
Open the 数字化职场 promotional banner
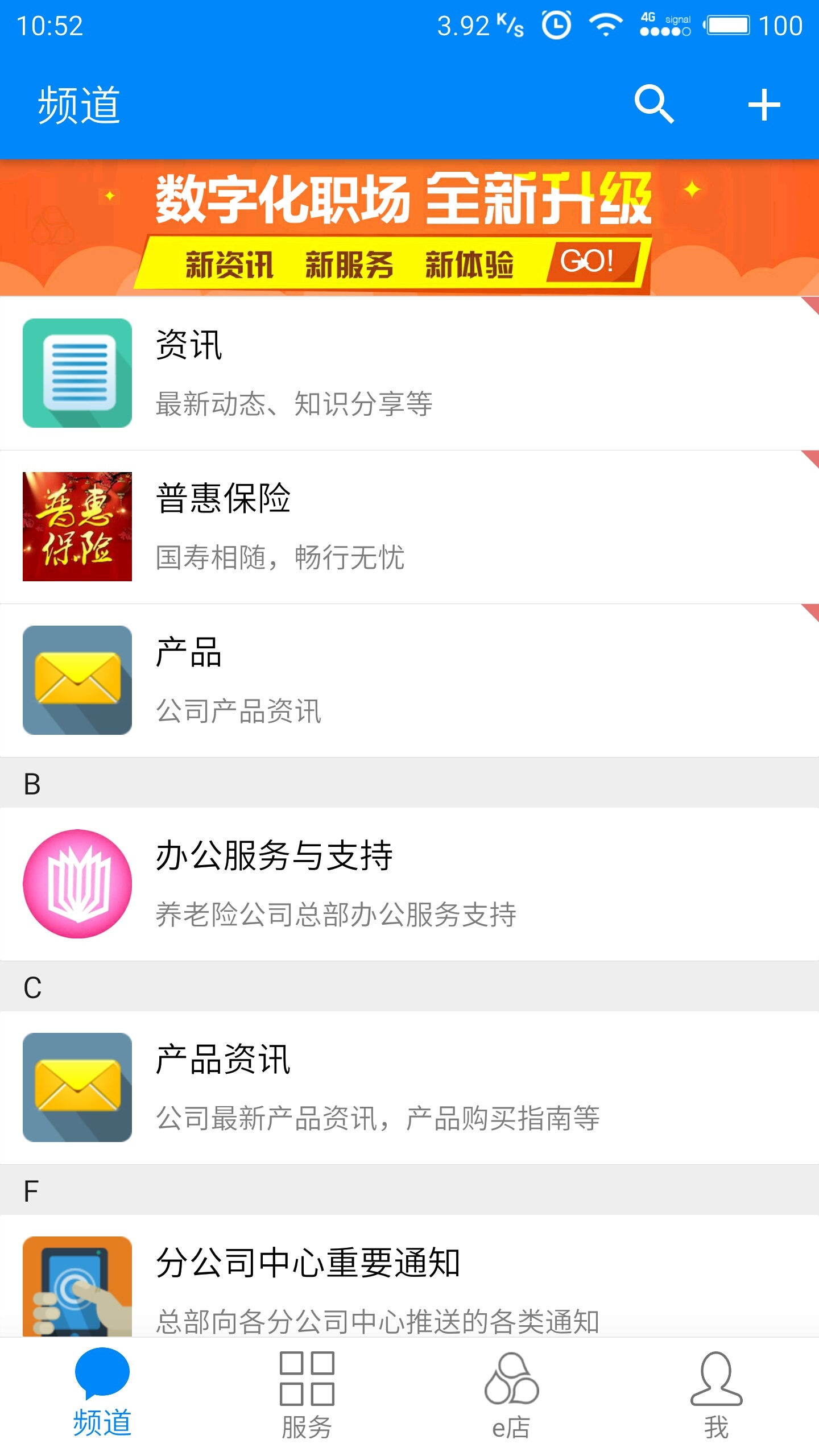409,227
